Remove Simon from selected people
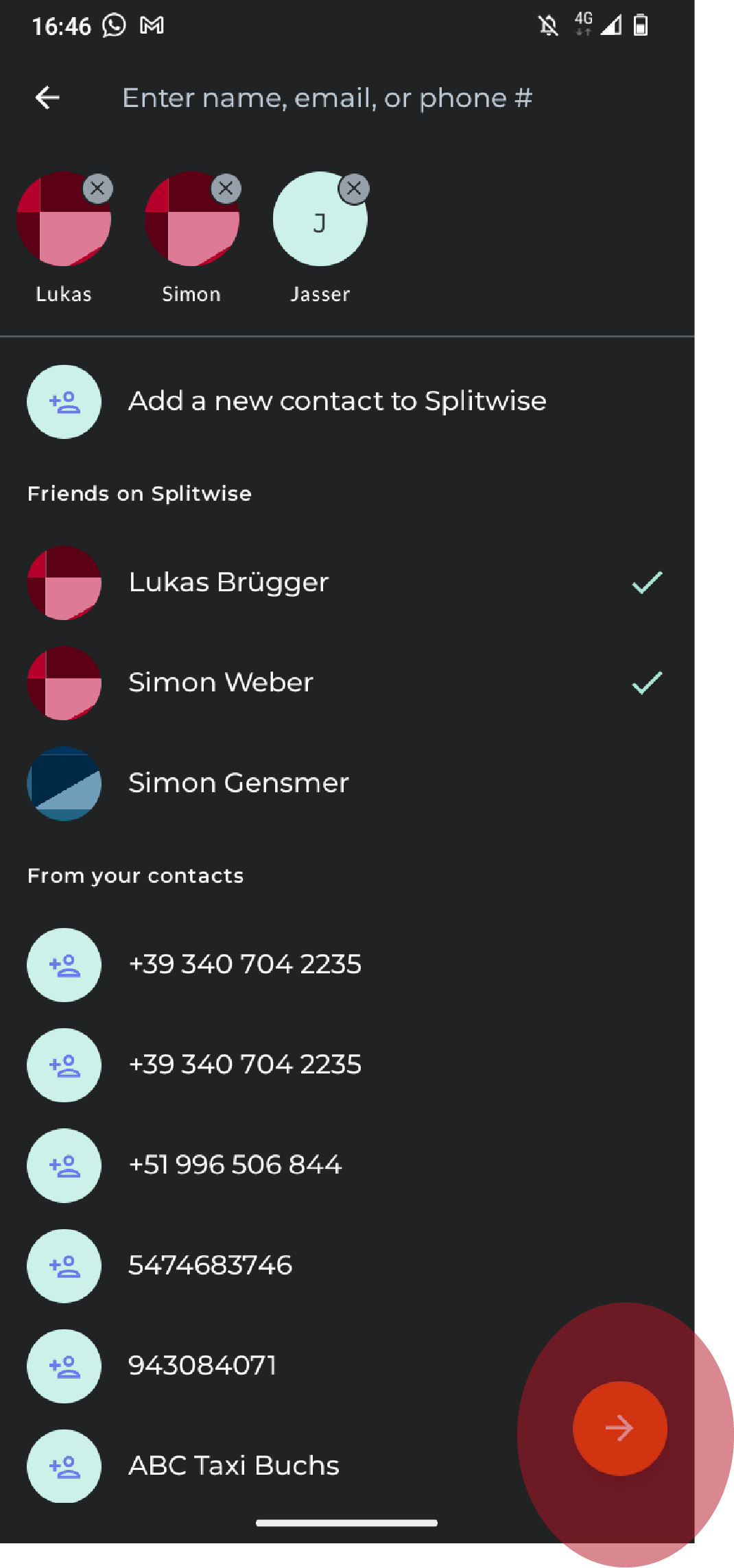Image resolution: width=734 pixels, height=1568 pixels. [x=226, y=189]
